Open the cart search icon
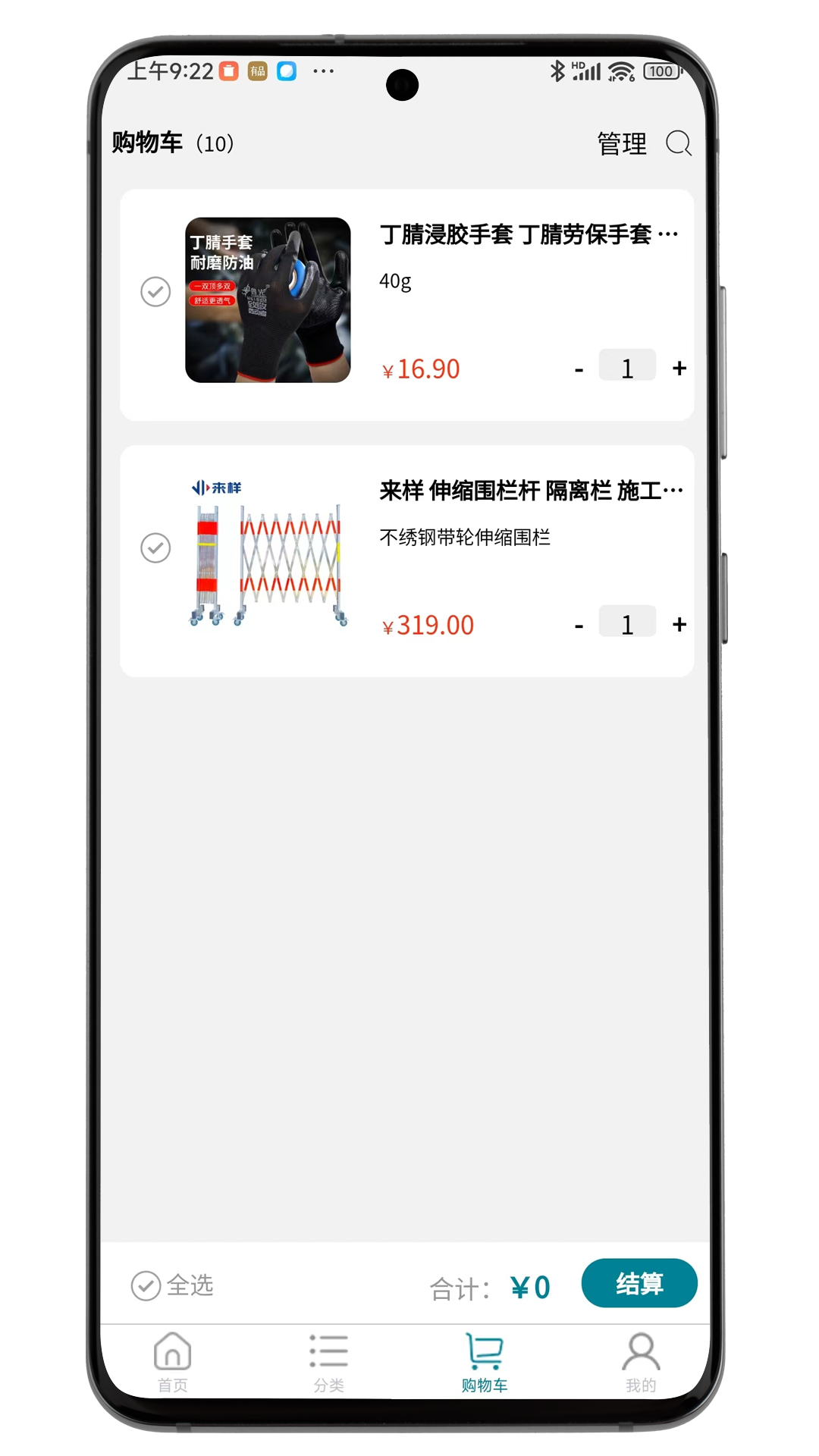Viewport: 819px width, 1456px height. pos(678,143)
